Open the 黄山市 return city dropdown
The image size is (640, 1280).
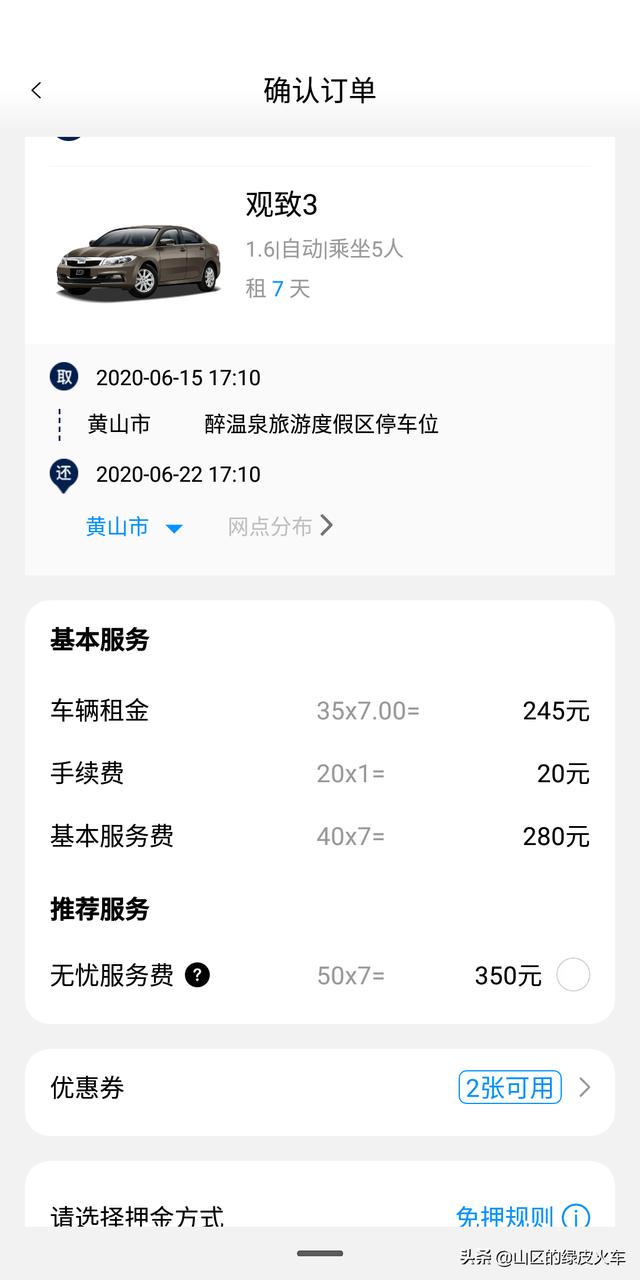click(134, 527)
